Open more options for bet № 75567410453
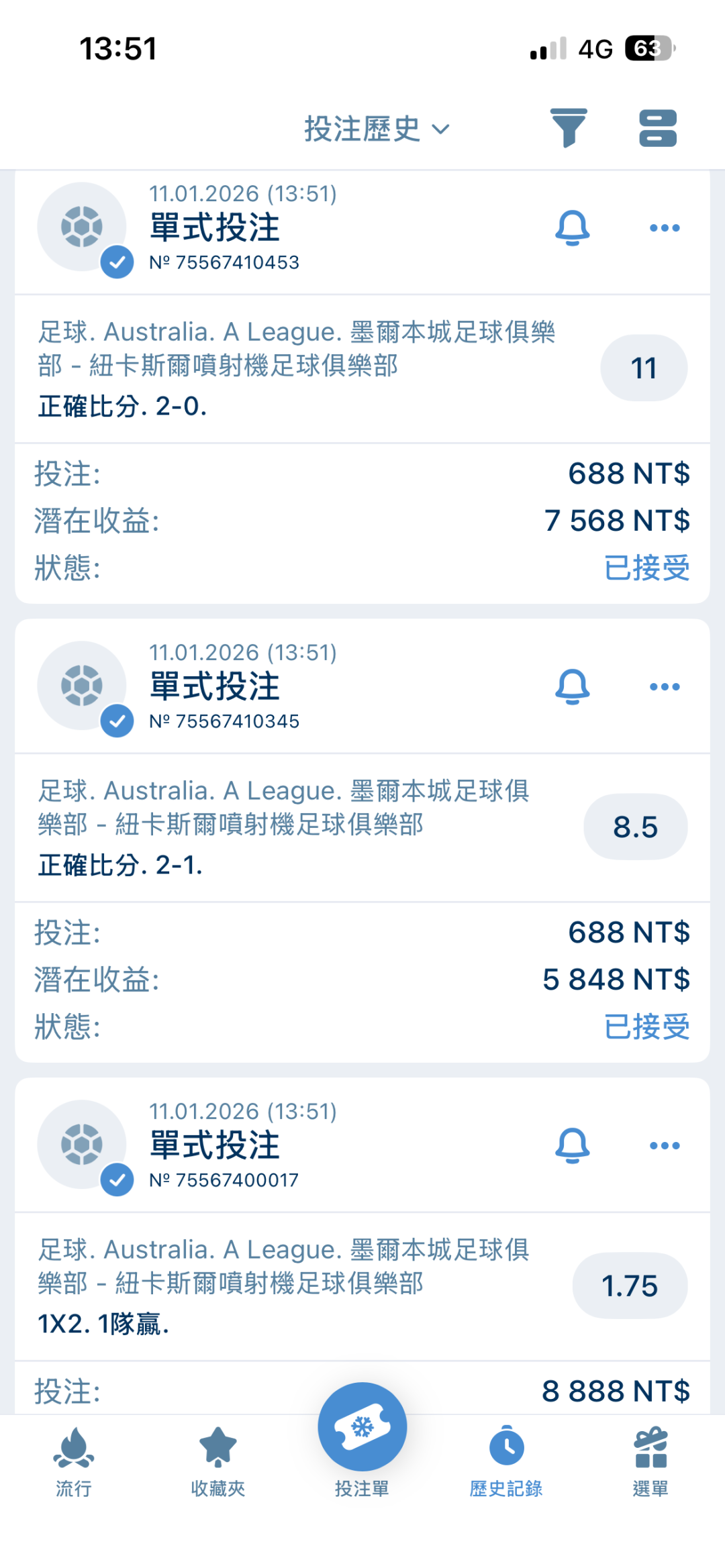The width and height of the screenshot is (725, 1568). click(x=665, y=228)
